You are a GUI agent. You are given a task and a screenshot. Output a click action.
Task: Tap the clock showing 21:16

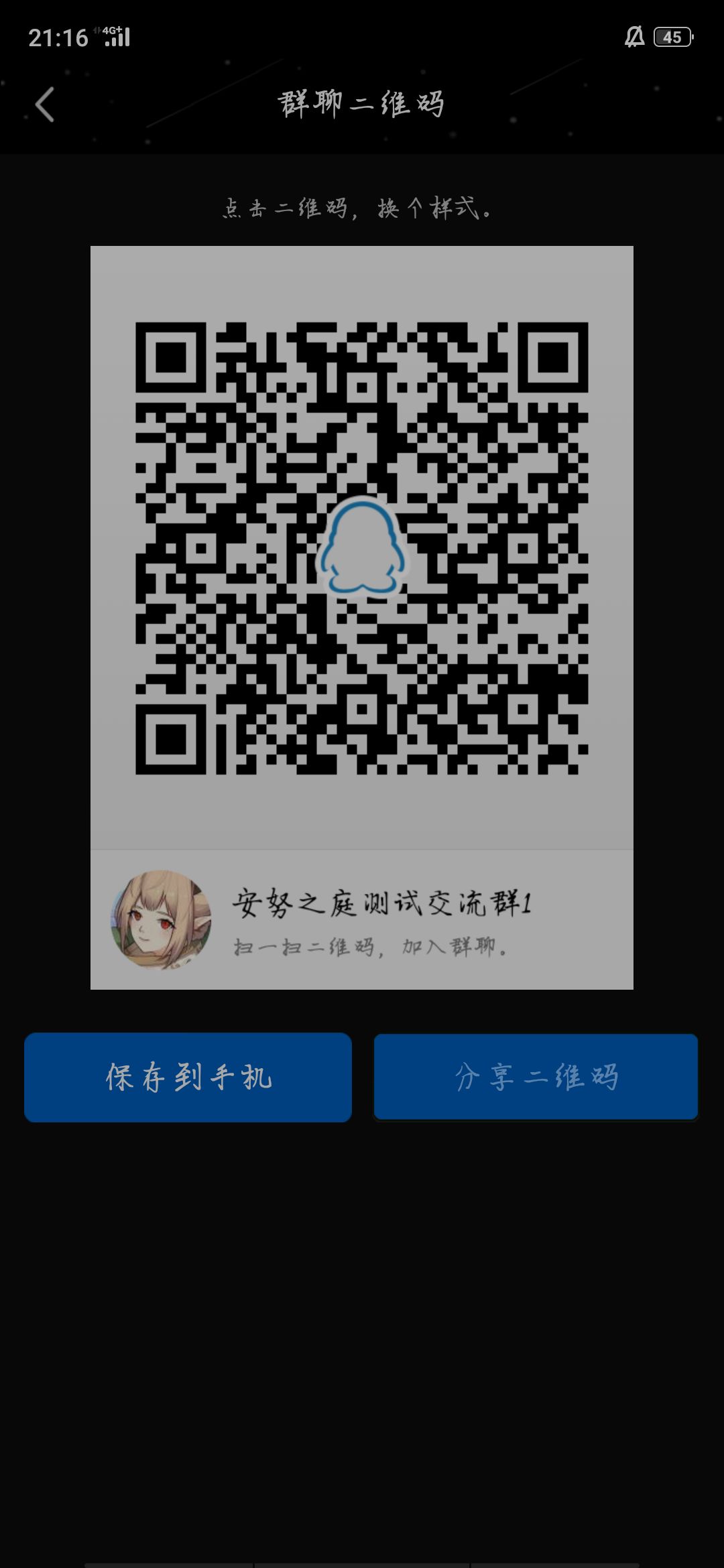point(57,39)
